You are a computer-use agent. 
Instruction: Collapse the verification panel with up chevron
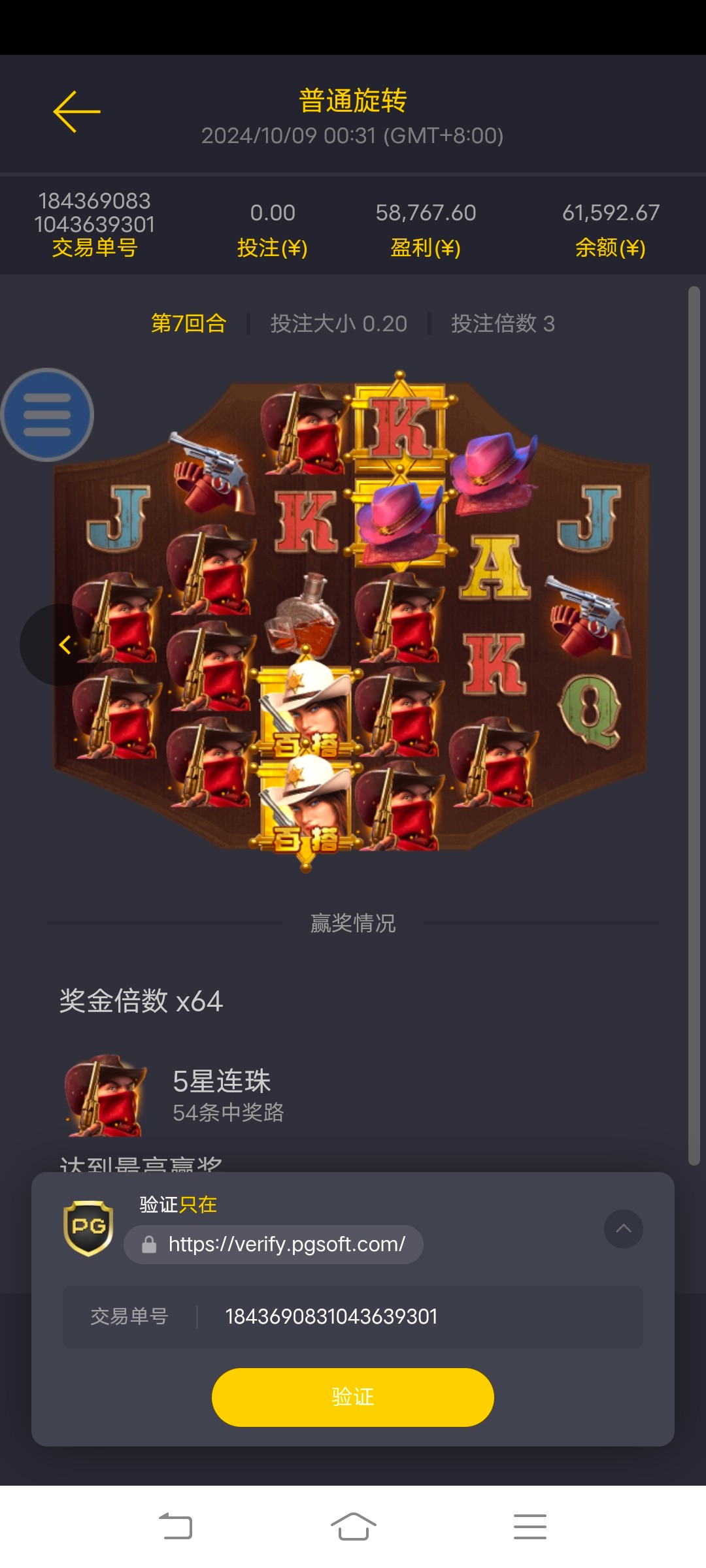coord(623,1228)
